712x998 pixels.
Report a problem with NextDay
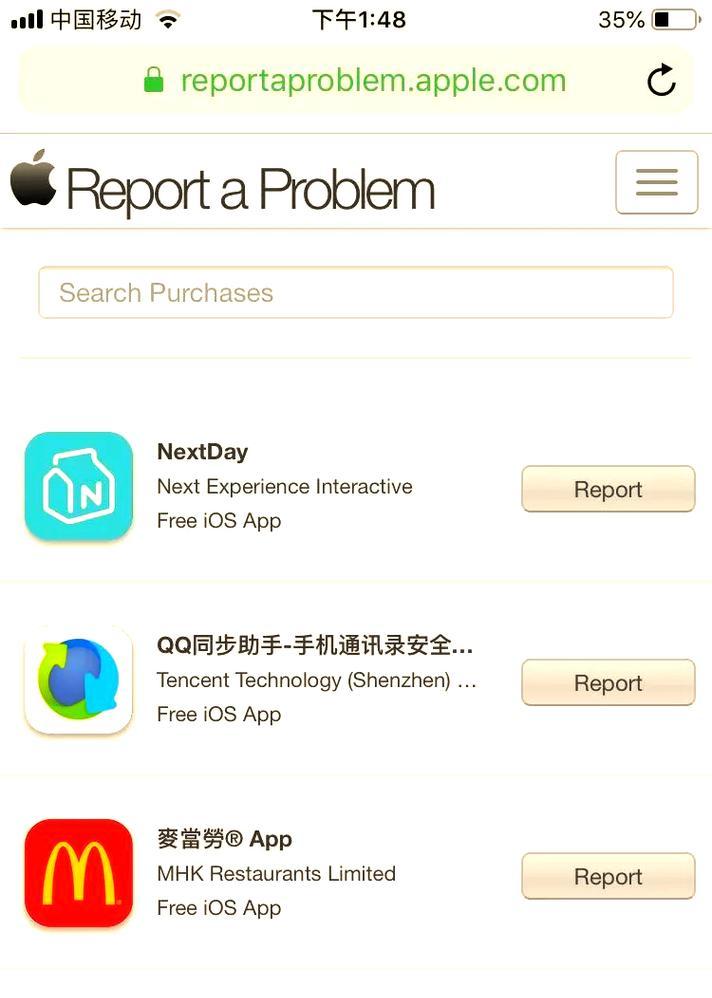[607, 489]
